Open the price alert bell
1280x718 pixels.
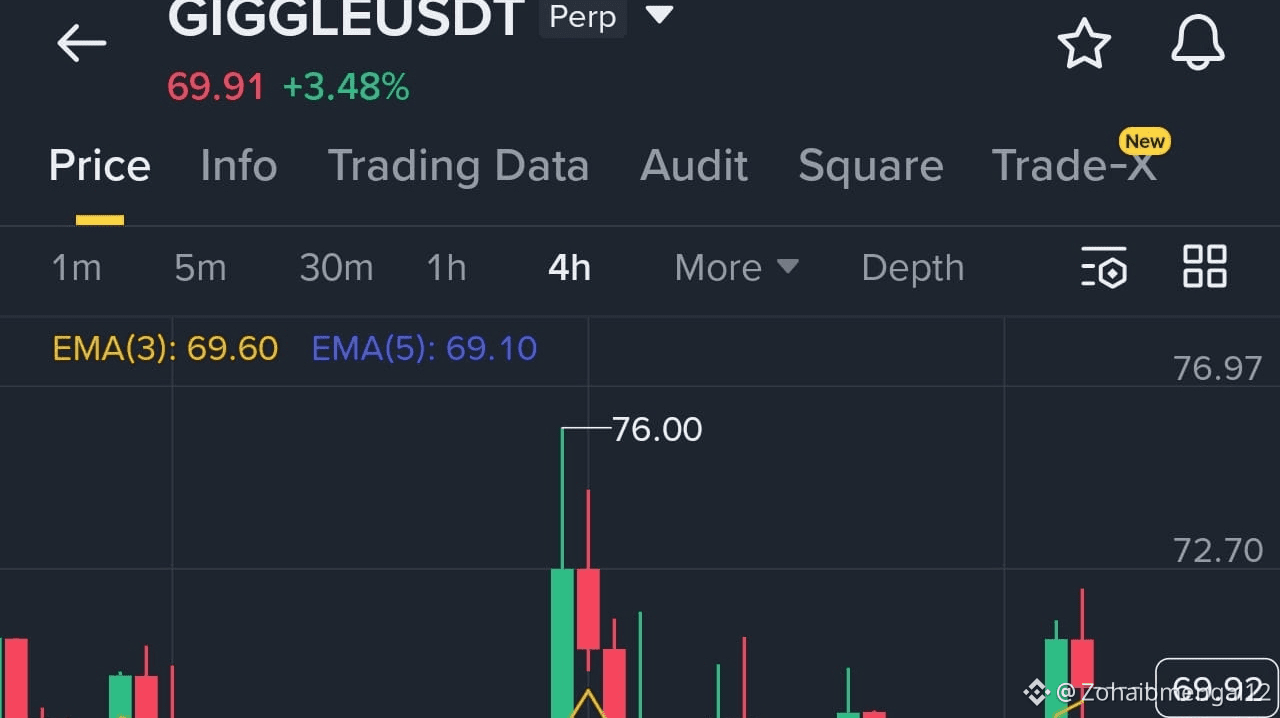point(1197,44)
